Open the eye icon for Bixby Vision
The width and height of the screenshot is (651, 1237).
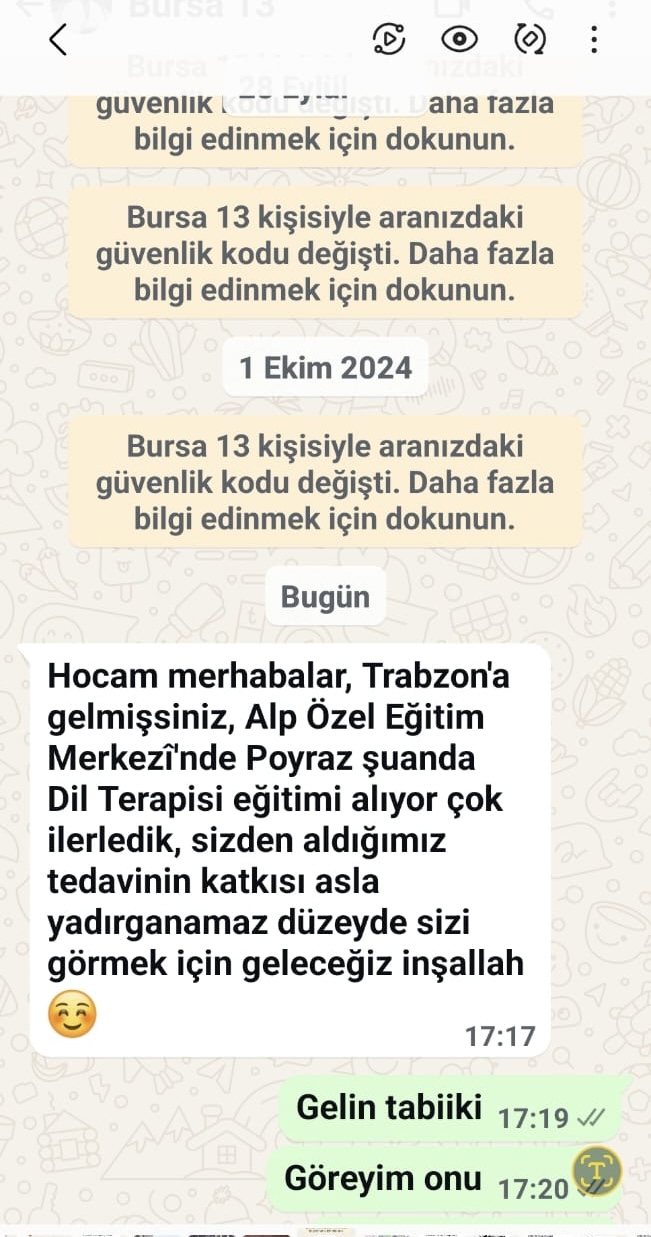click(x=458, y=39)
